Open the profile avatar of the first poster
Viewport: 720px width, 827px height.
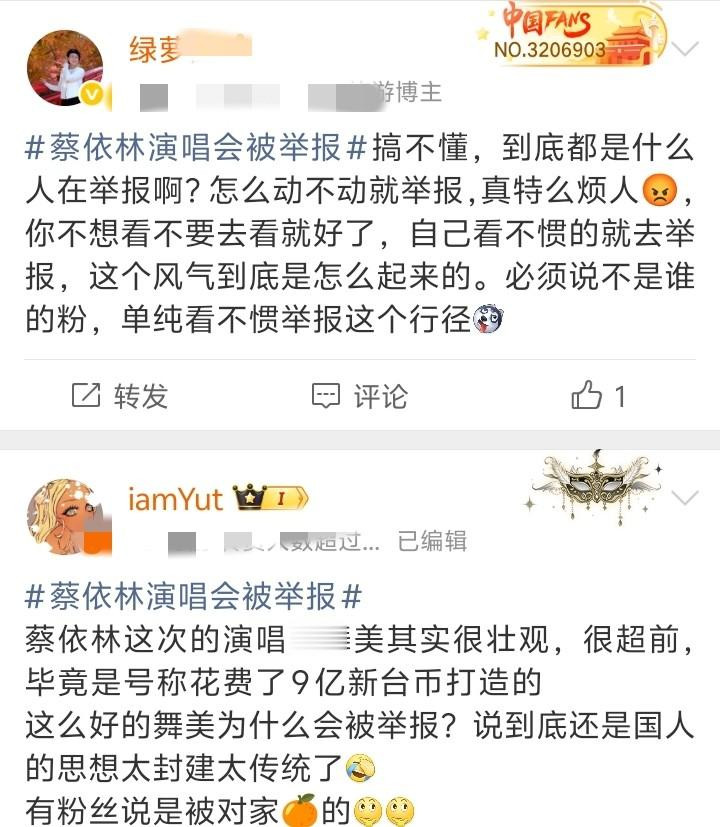click(x=64, y=68)
